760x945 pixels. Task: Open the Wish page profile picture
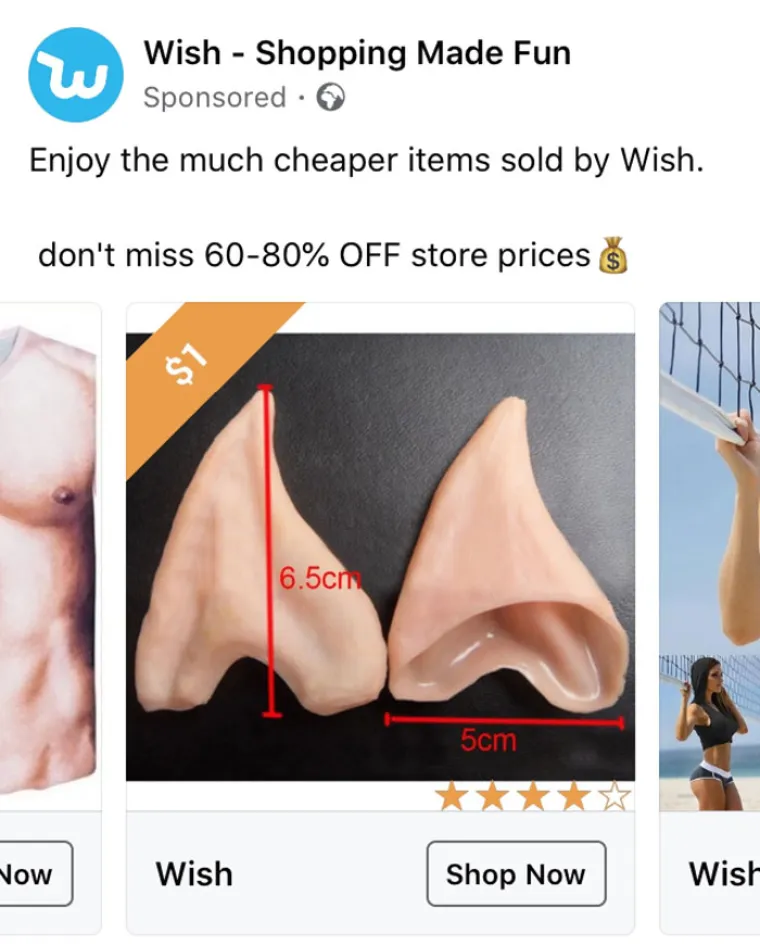[76, 73]
